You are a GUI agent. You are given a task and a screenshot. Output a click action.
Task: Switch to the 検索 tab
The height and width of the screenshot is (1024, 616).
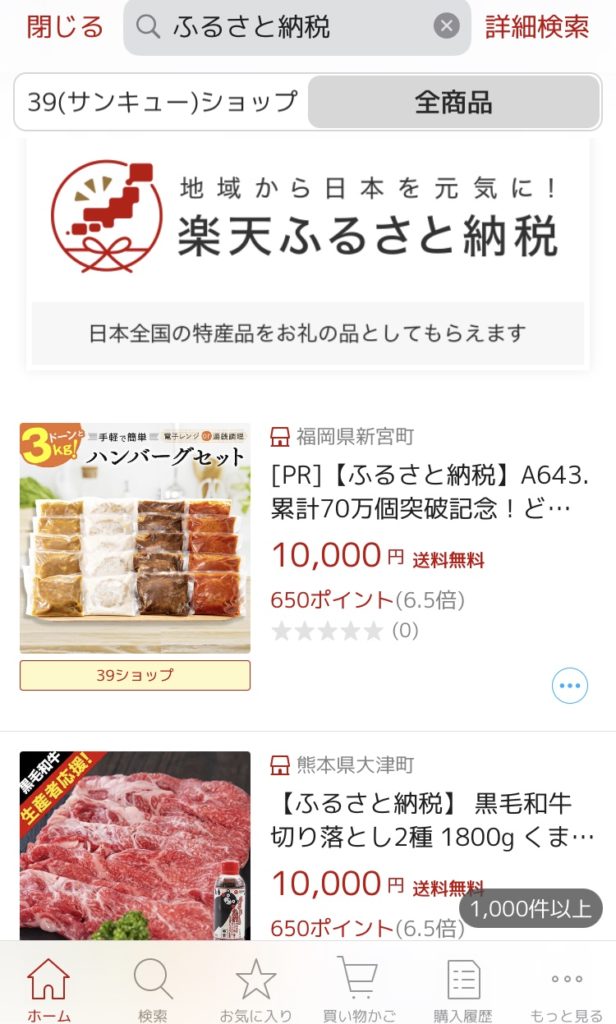[153, 986]
